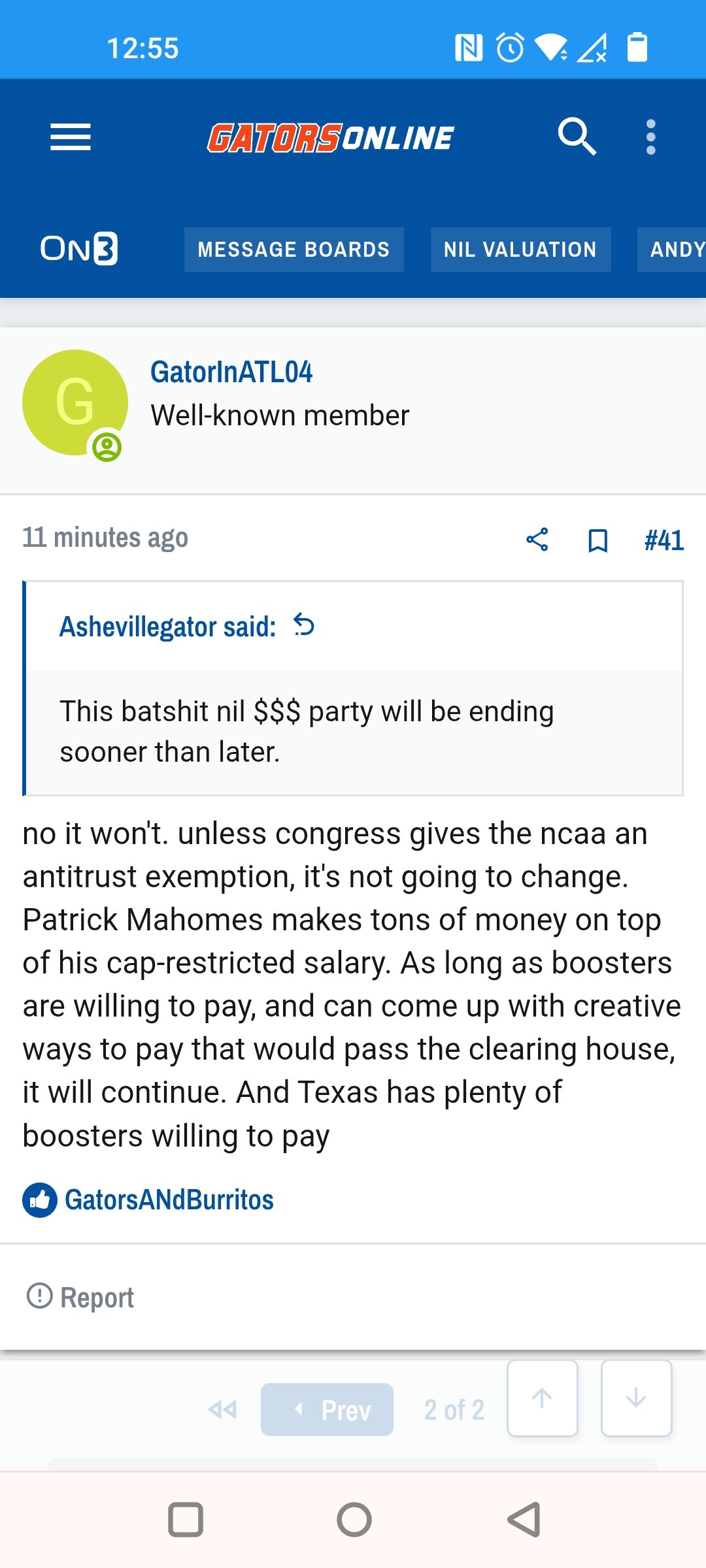Image resolution: width=706 pixels, height=1568 pixels.
Task: Go to the Prev page
Action: [x=327, y=1409]
